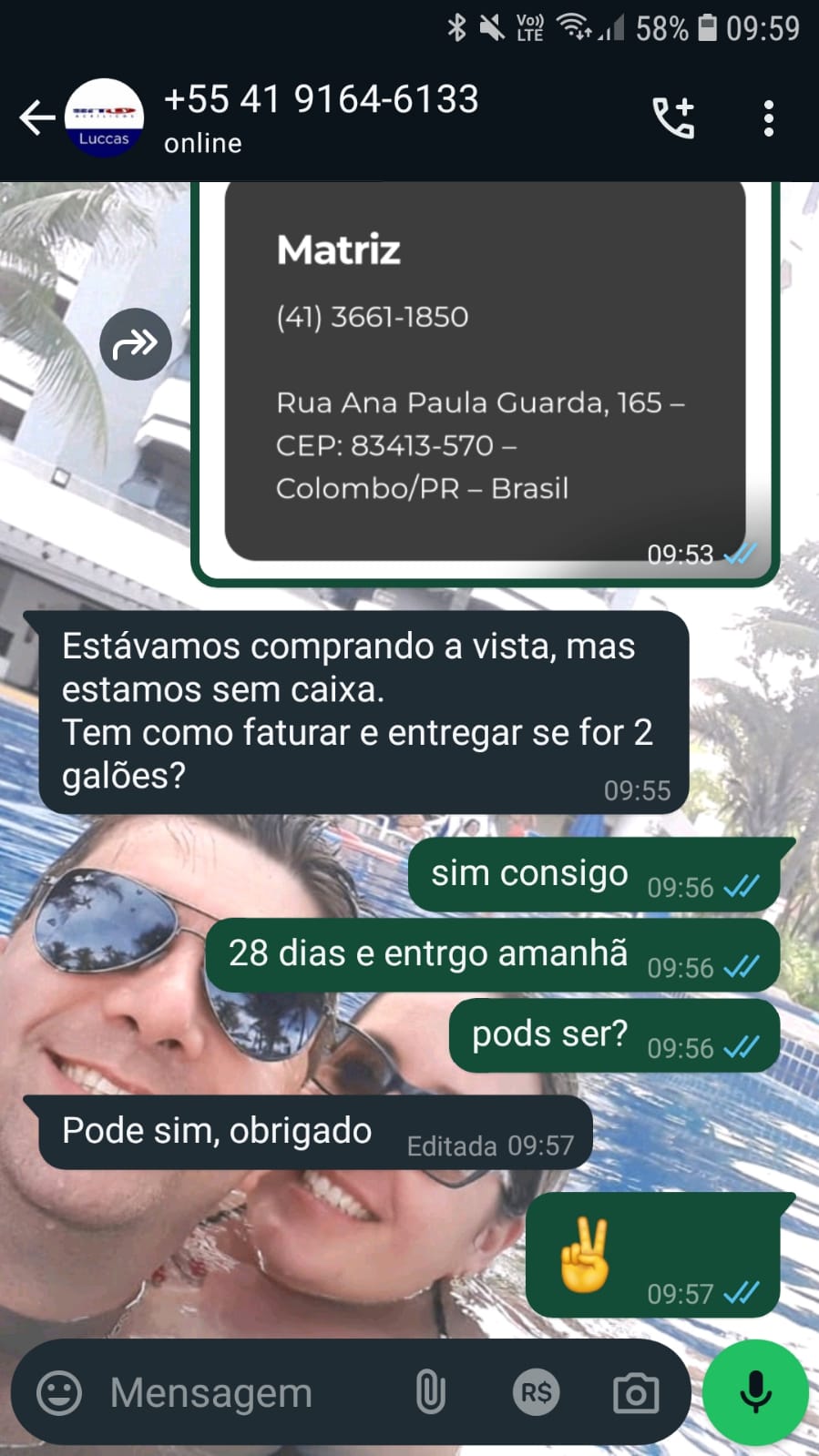Open contact info for +55 41 9164-6133
Screen dimensions: 819x1456
click(x=321, y=117)
